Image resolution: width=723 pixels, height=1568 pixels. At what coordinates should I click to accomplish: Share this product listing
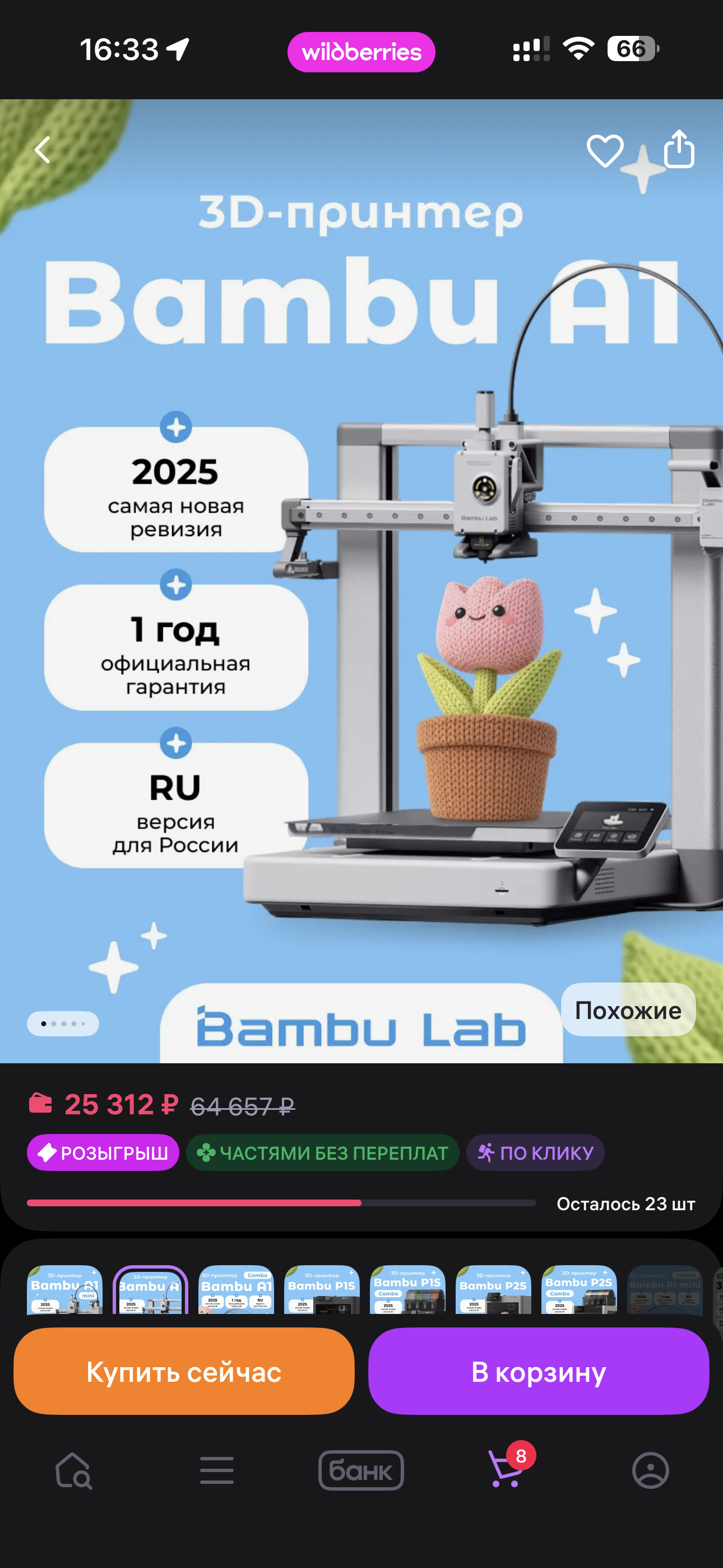(679, 149)
